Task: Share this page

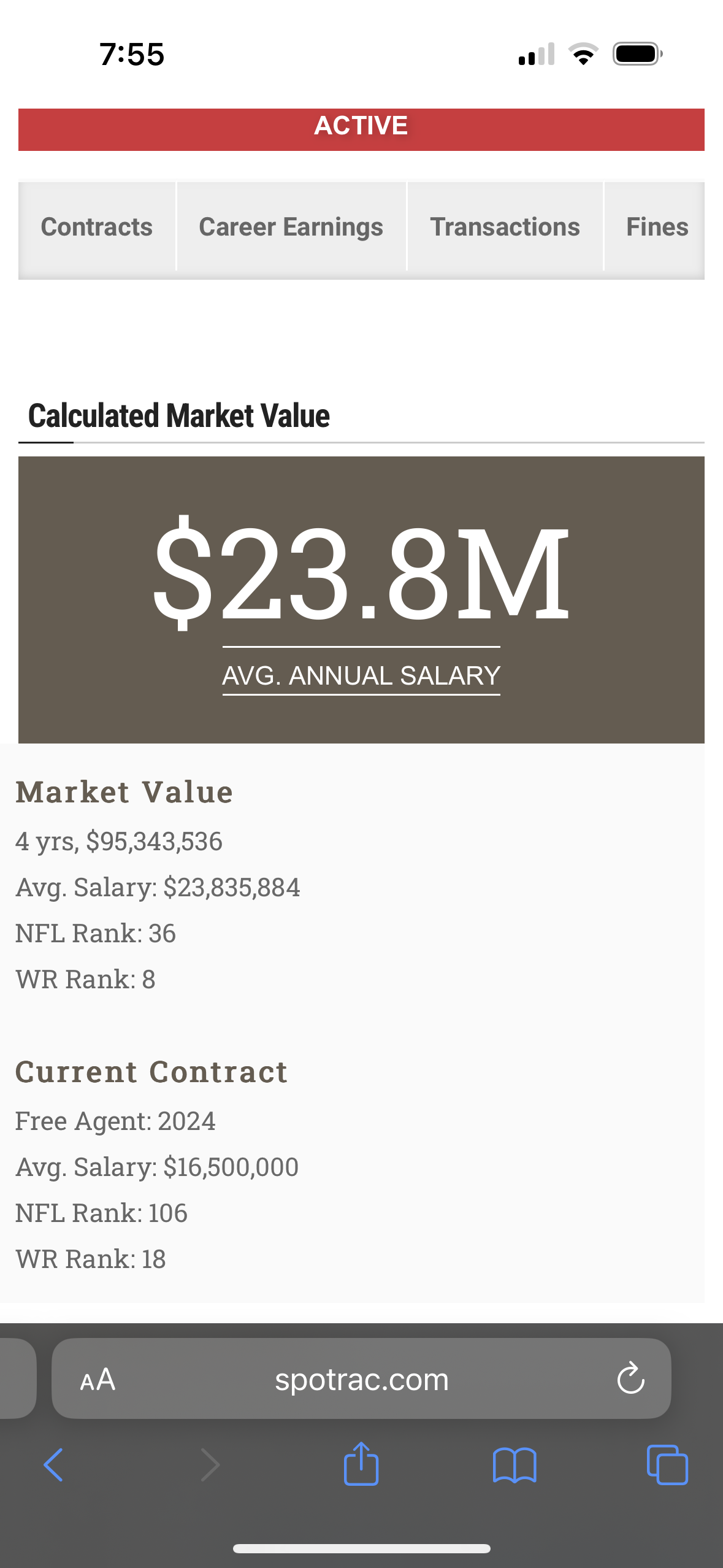Action: (361, 1464)
